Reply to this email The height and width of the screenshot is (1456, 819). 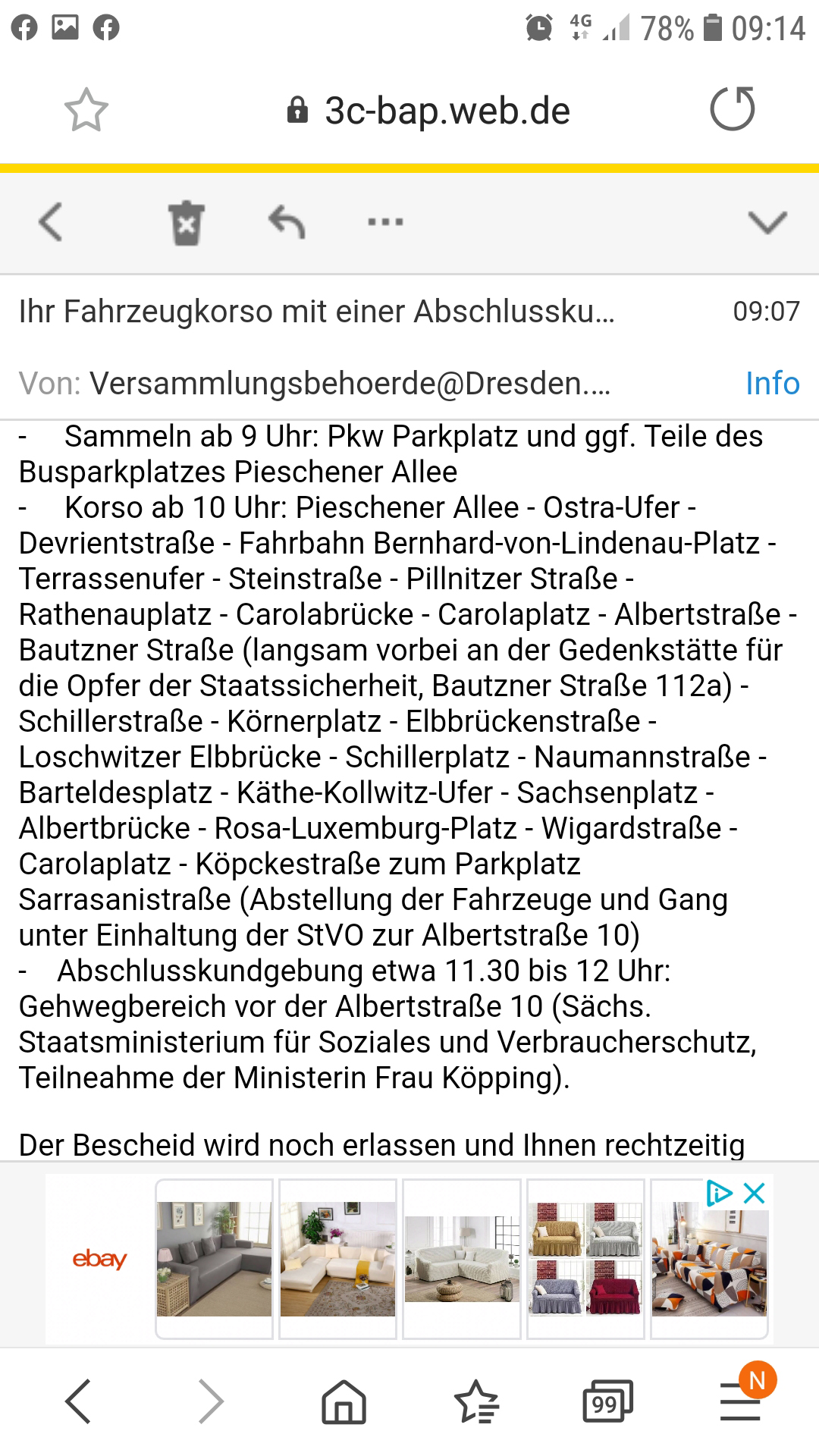[x=287, y=222]
